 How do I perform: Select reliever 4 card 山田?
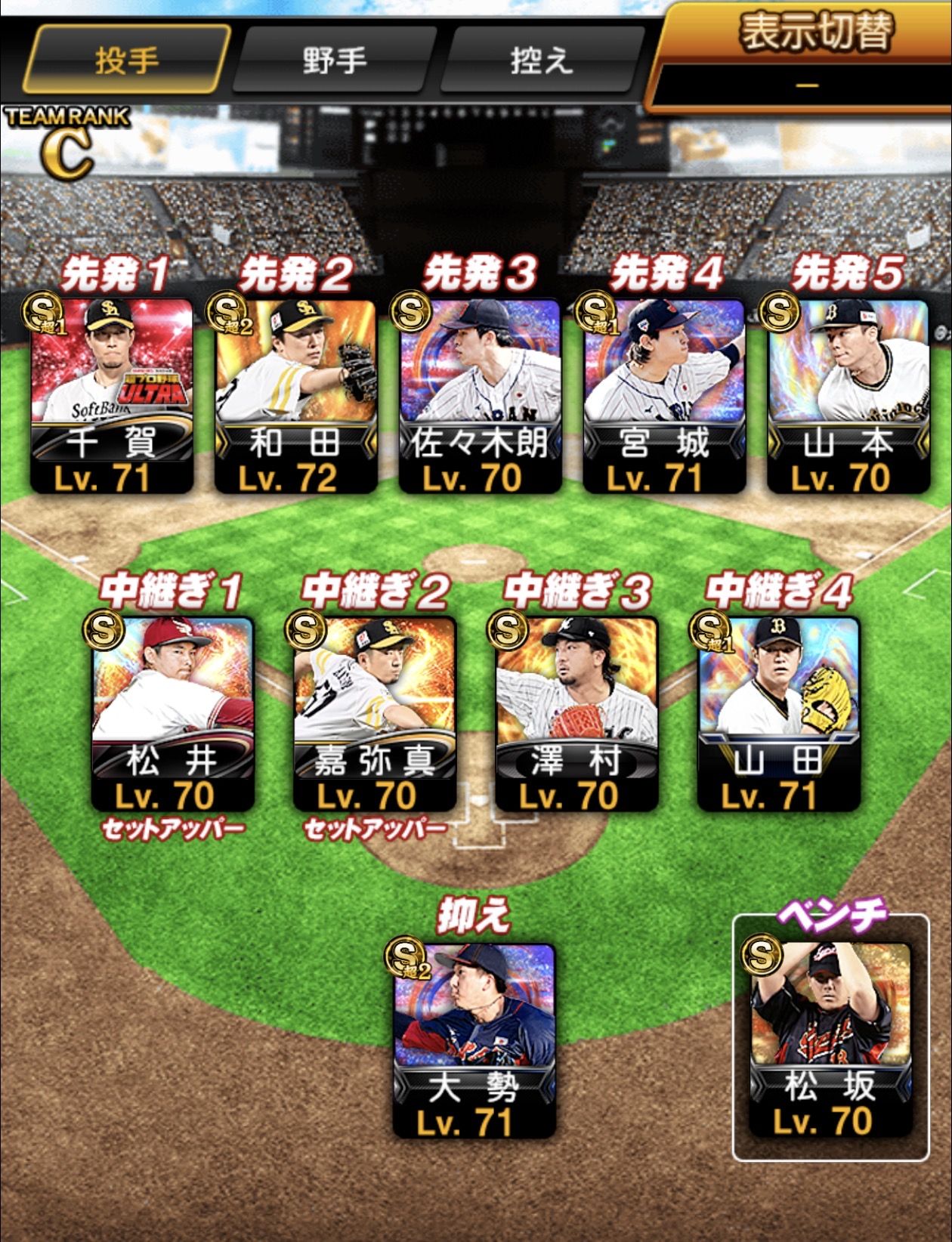[778, 712]
